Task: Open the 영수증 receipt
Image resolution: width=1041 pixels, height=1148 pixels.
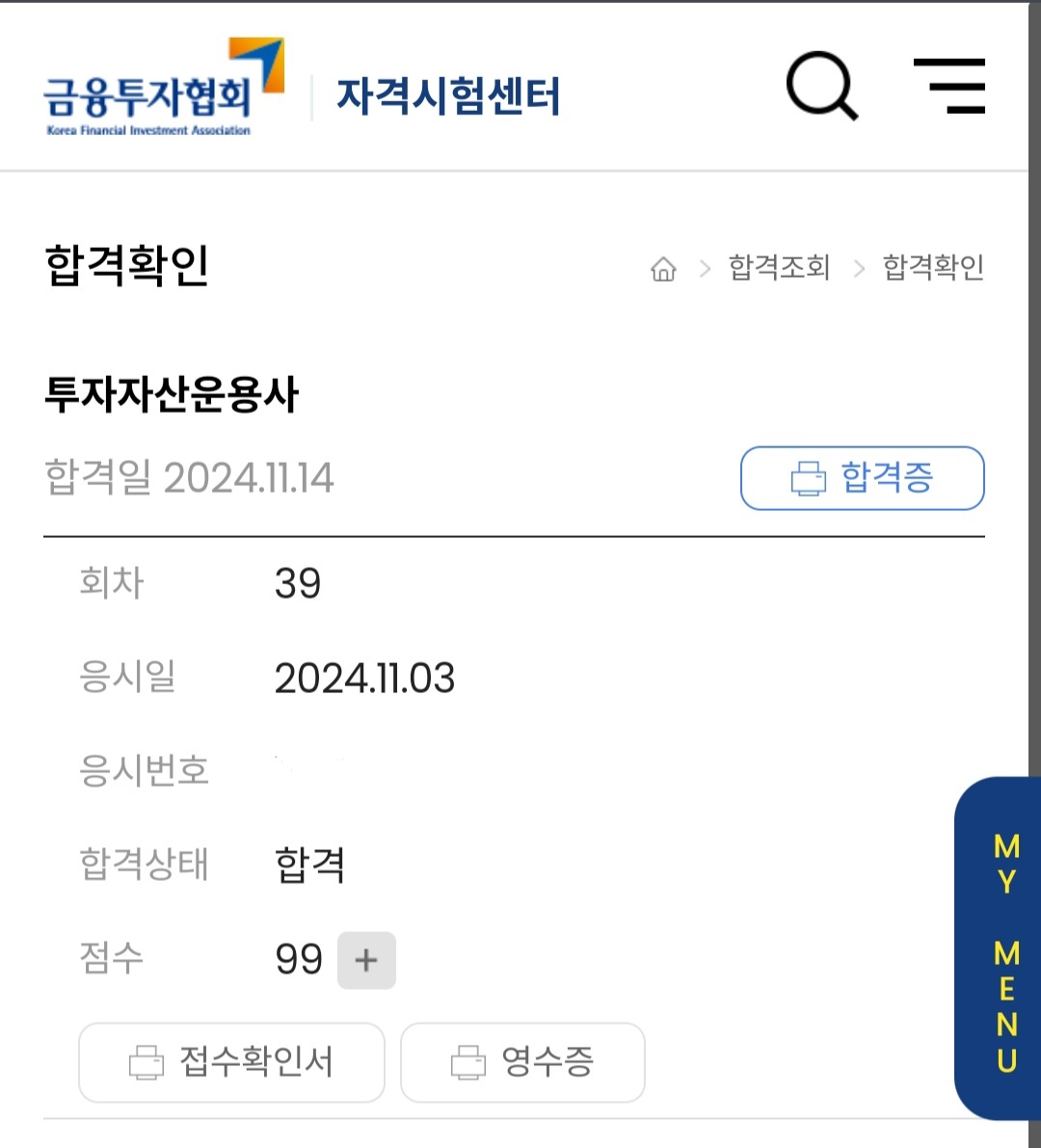Action: point(522,1062)
